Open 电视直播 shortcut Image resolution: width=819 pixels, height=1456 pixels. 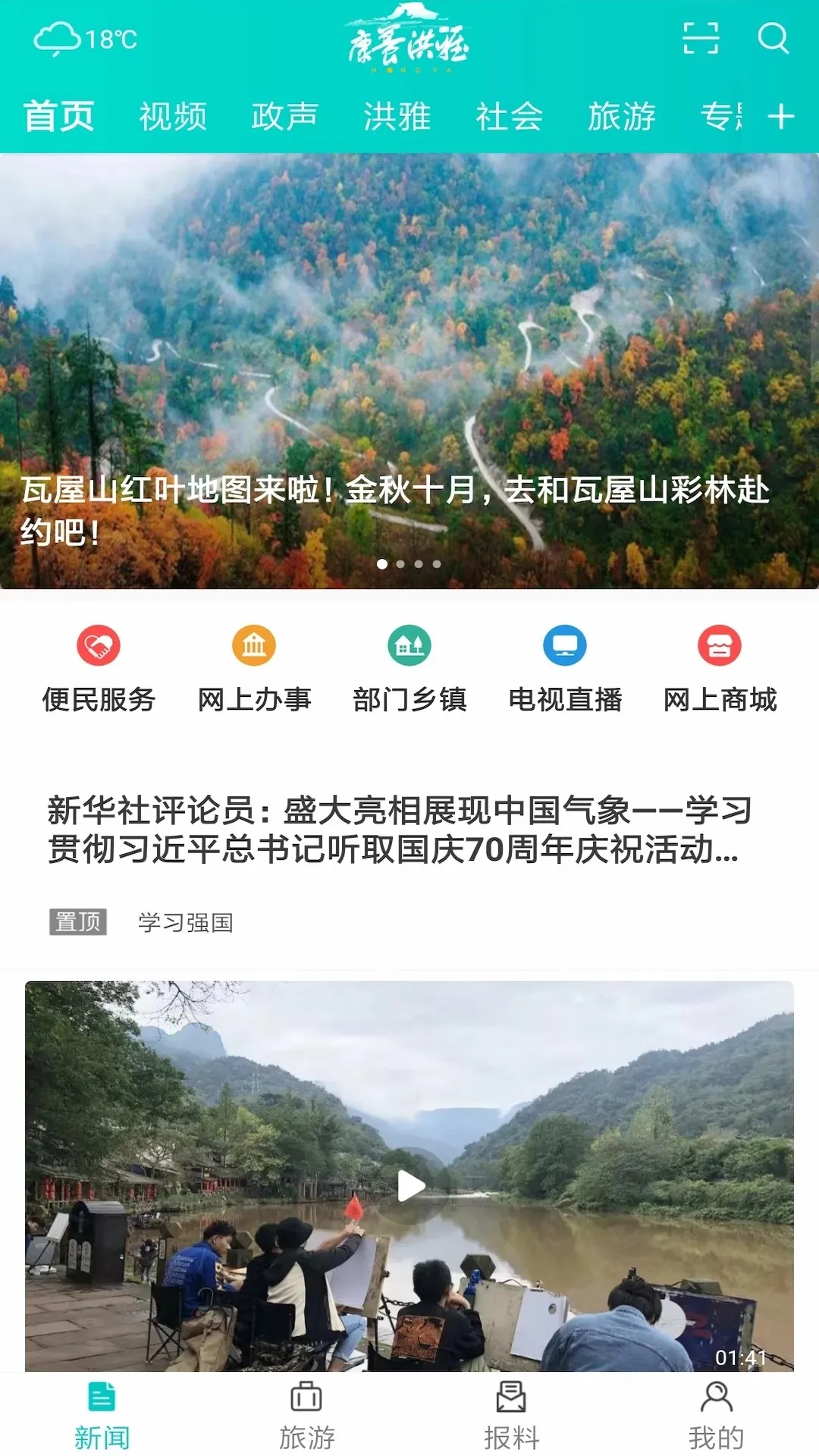pyautogui.click(x=565, y=667)
